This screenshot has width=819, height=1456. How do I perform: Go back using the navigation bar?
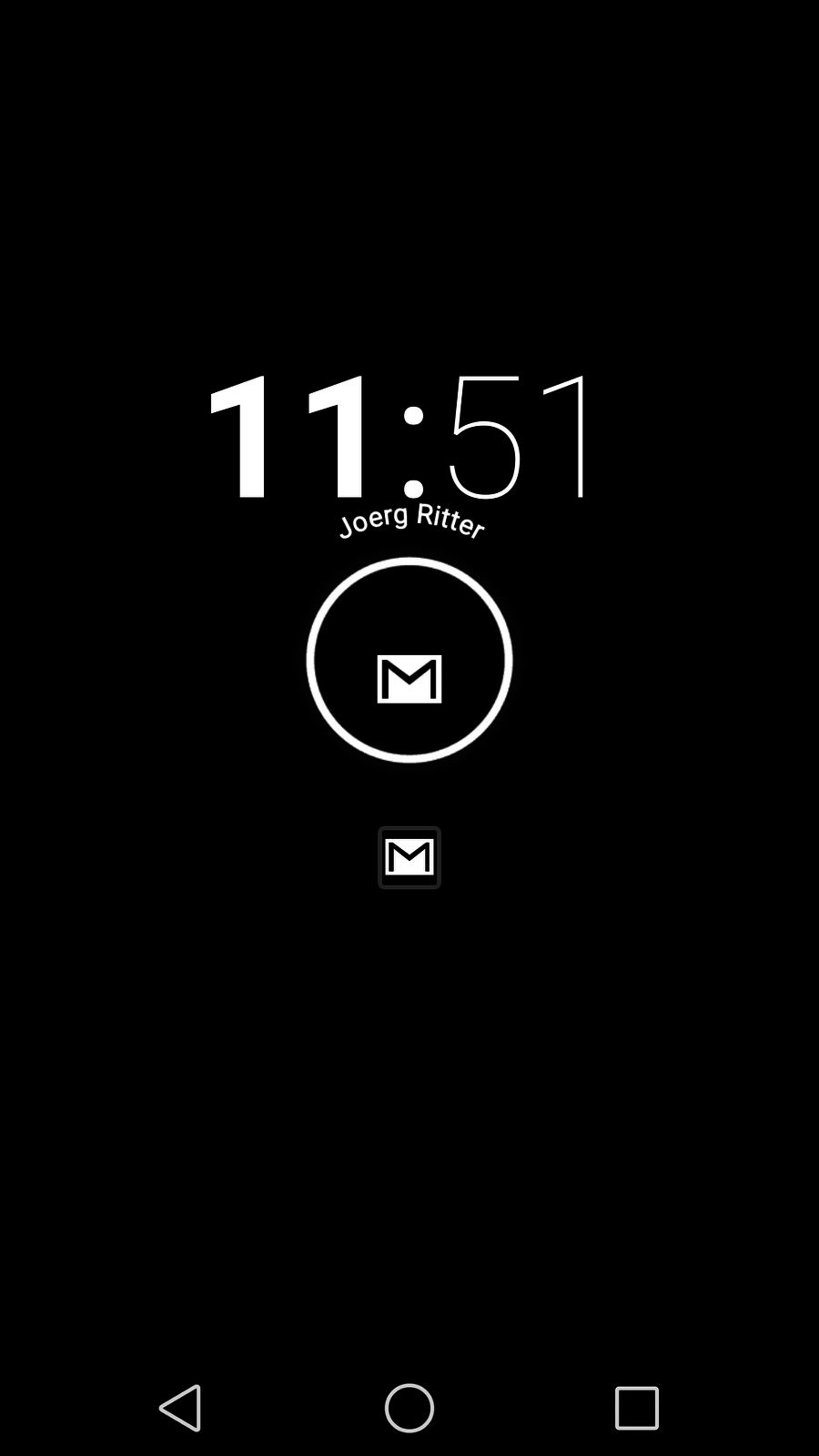[180, 1408]
